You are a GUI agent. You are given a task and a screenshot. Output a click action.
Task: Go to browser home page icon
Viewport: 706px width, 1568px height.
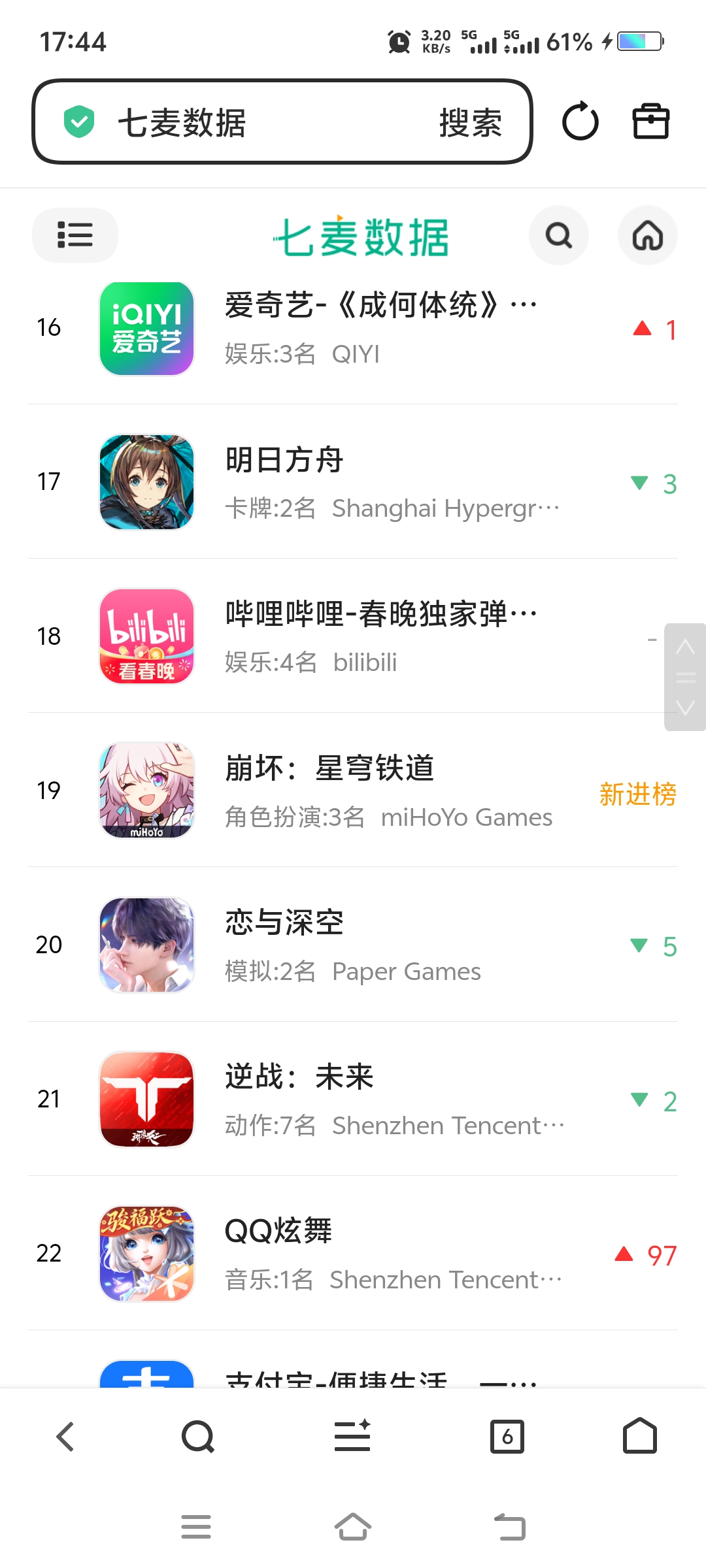click(640, 1435)
